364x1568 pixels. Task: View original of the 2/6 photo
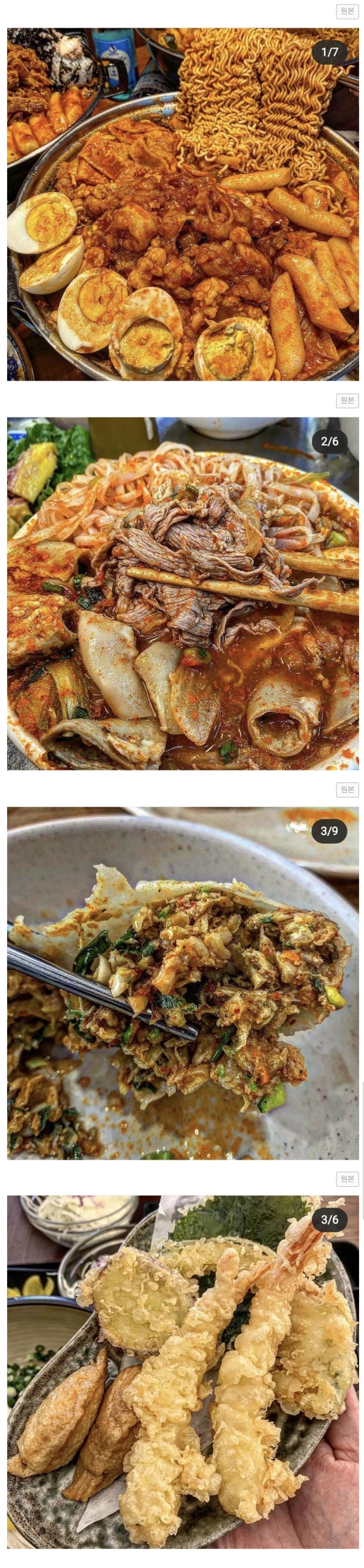coord(347,401)
